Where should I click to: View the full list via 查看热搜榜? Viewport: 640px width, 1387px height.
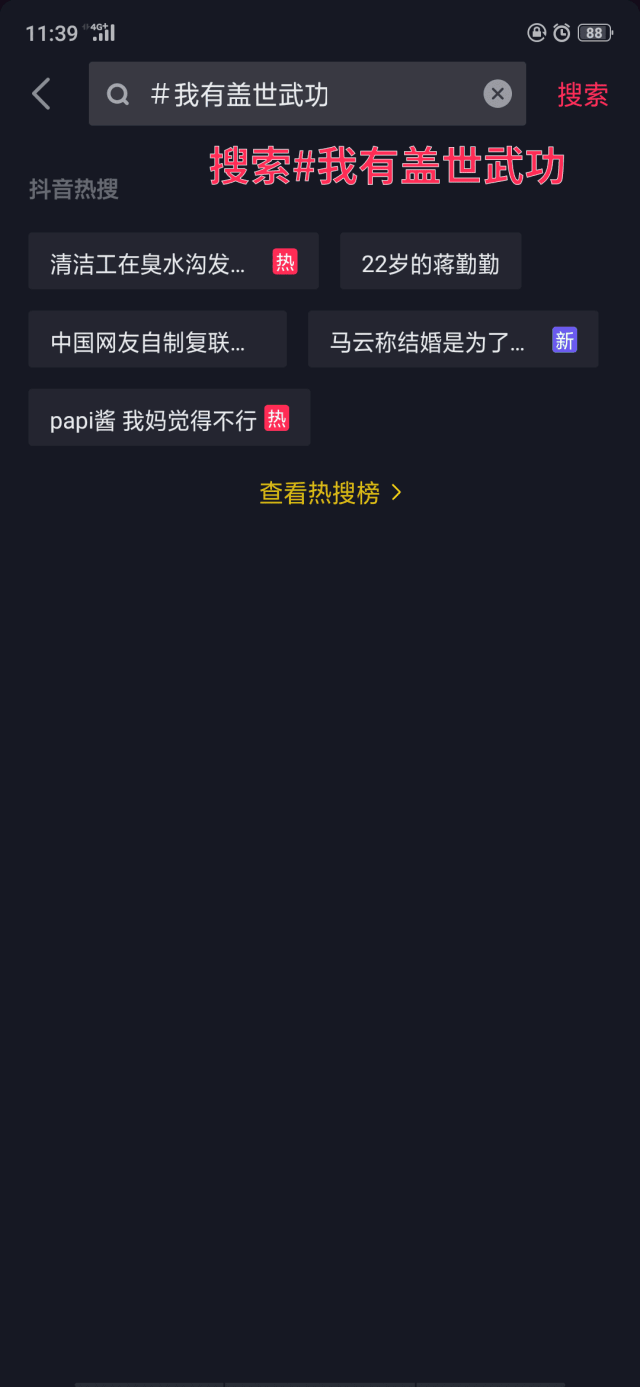pyautogui.click(x=330, y=492)
